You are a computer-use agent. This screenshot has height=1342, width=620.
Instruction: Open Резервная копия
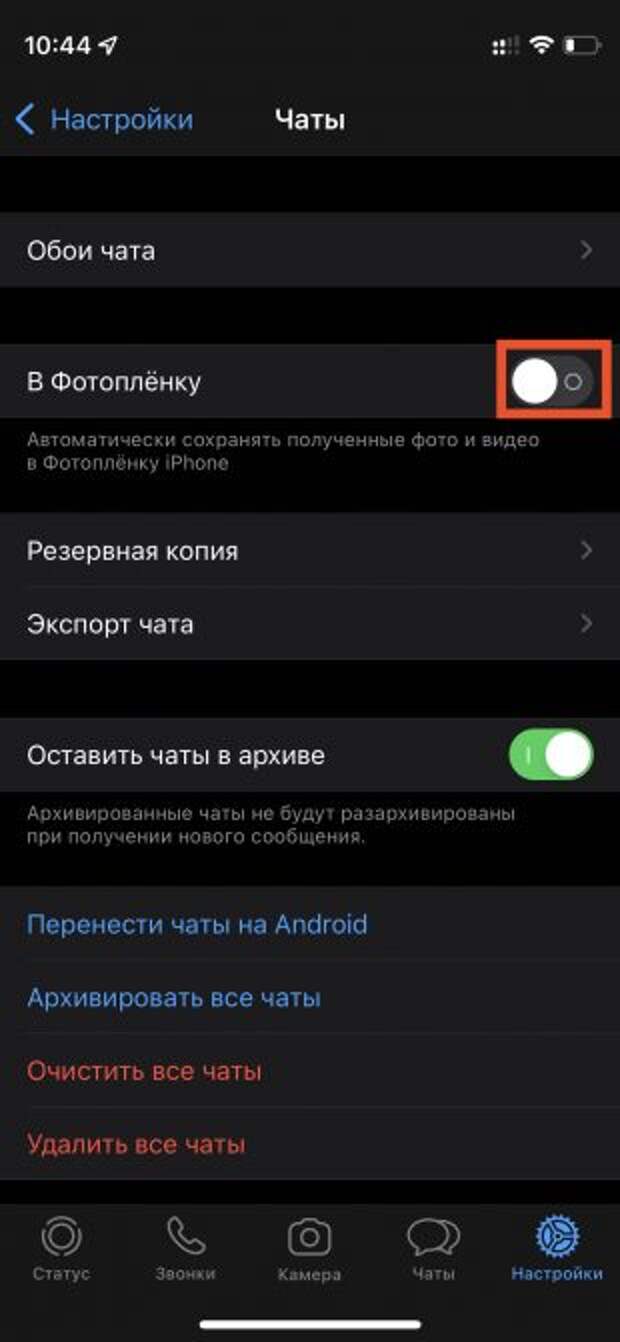(310, 550)
